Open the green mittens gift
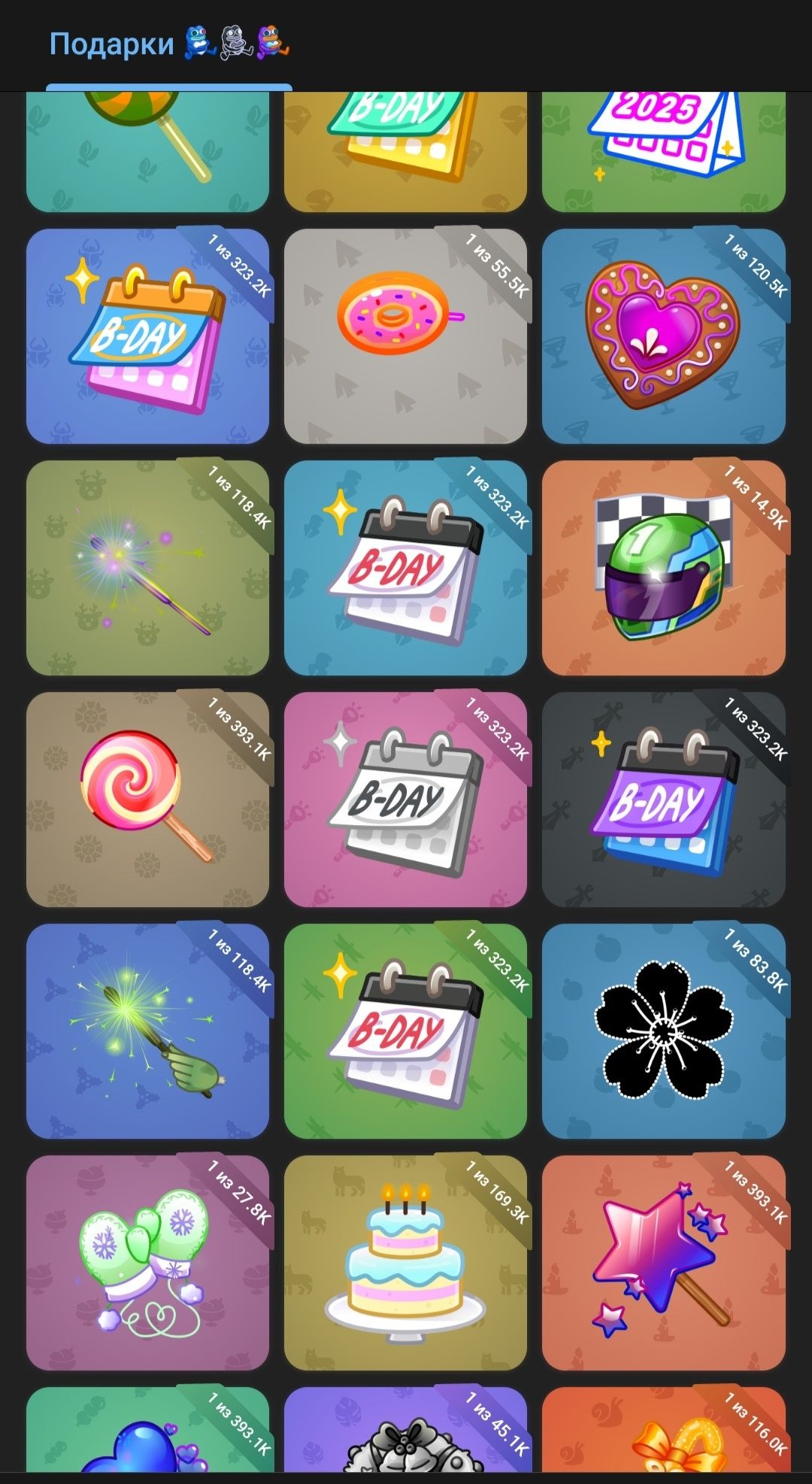 (x=147, y=1263)
